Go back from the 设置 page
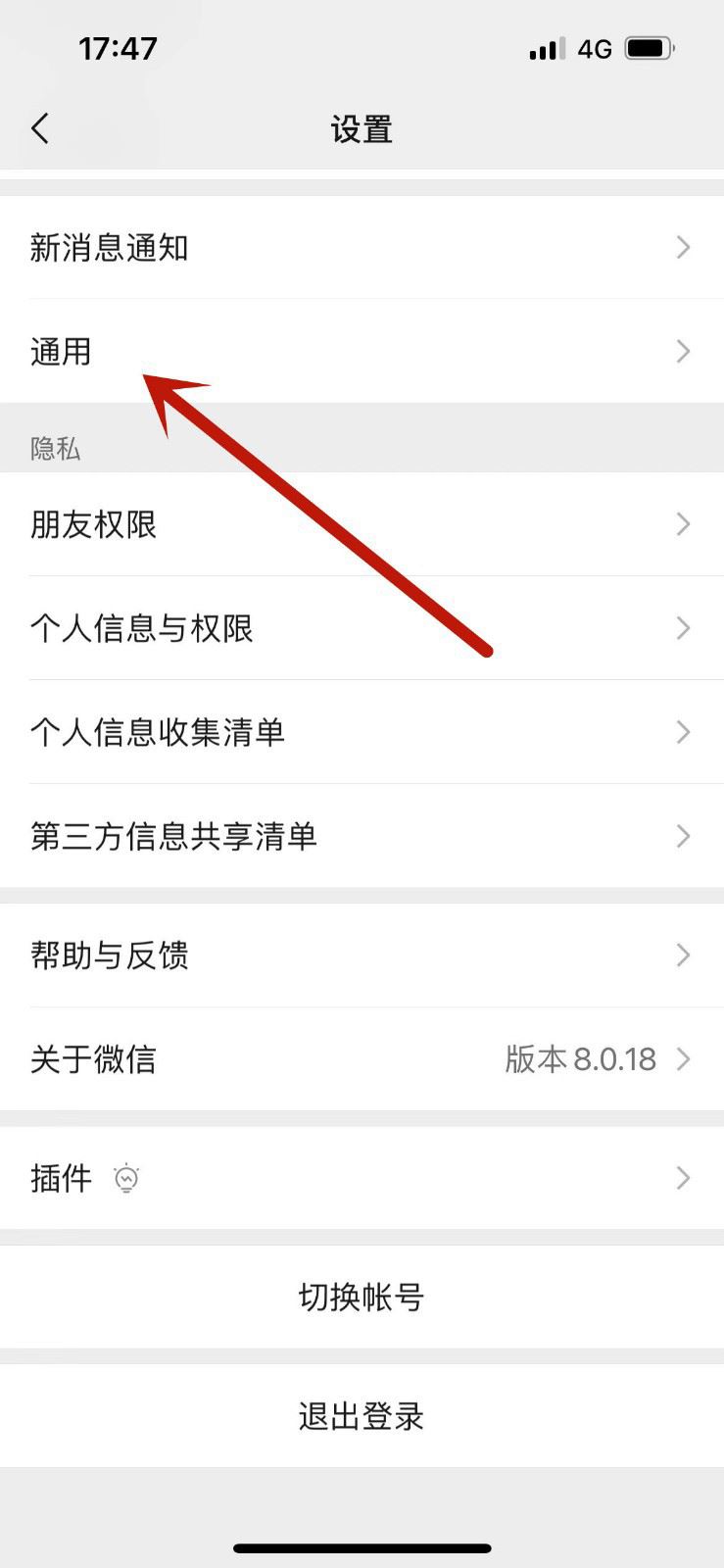The width and height of the screenshot is (724, 1568). pyautogui.click(x=40, y=128)
